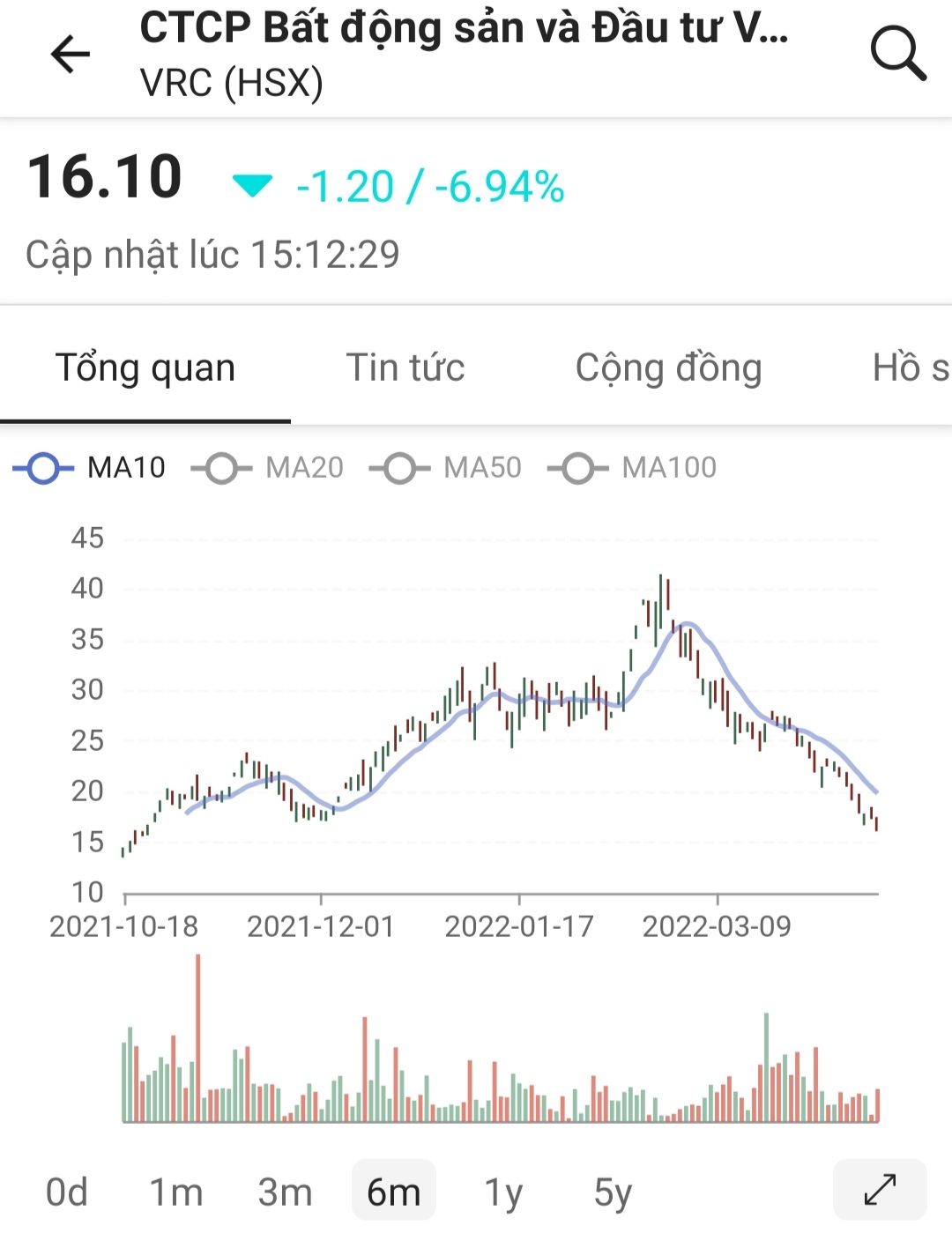Show the MA50 moving average line
Viewport: 952px width, 1248px height.
pyautogui.click(x=446, y=468)
